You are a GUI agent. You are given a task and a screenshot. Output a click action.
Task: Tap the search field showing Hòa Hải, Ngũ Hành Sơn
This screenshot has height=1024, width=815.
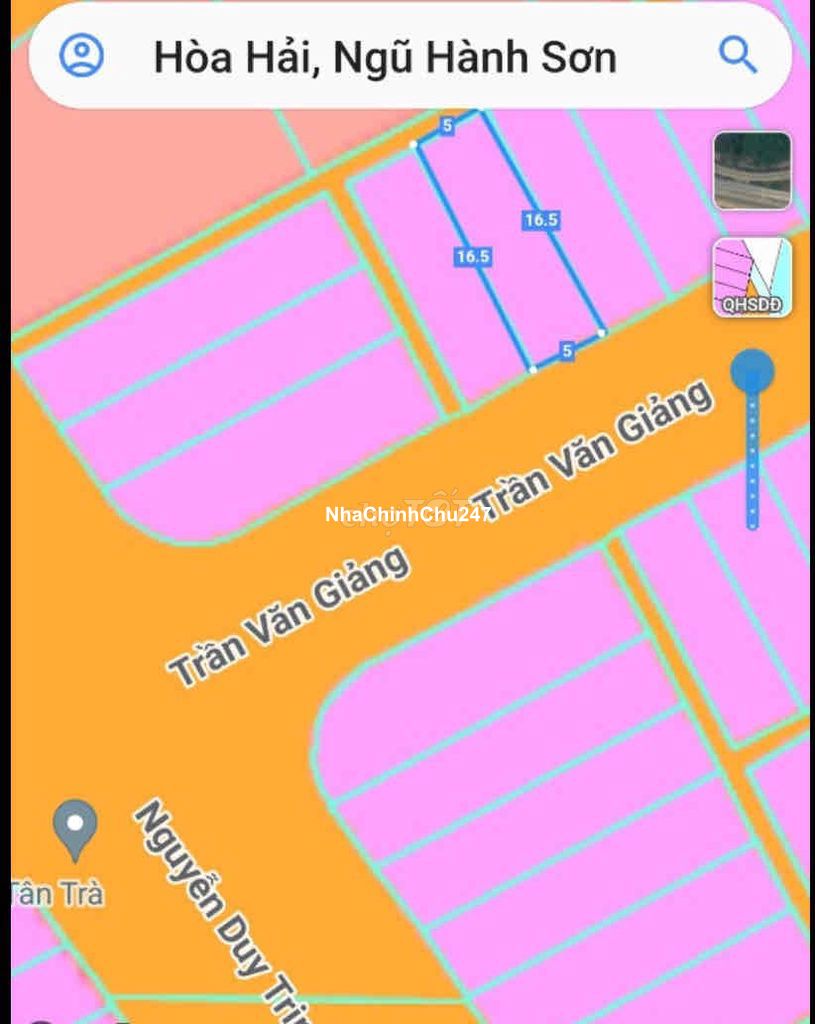tap(385, 58)
